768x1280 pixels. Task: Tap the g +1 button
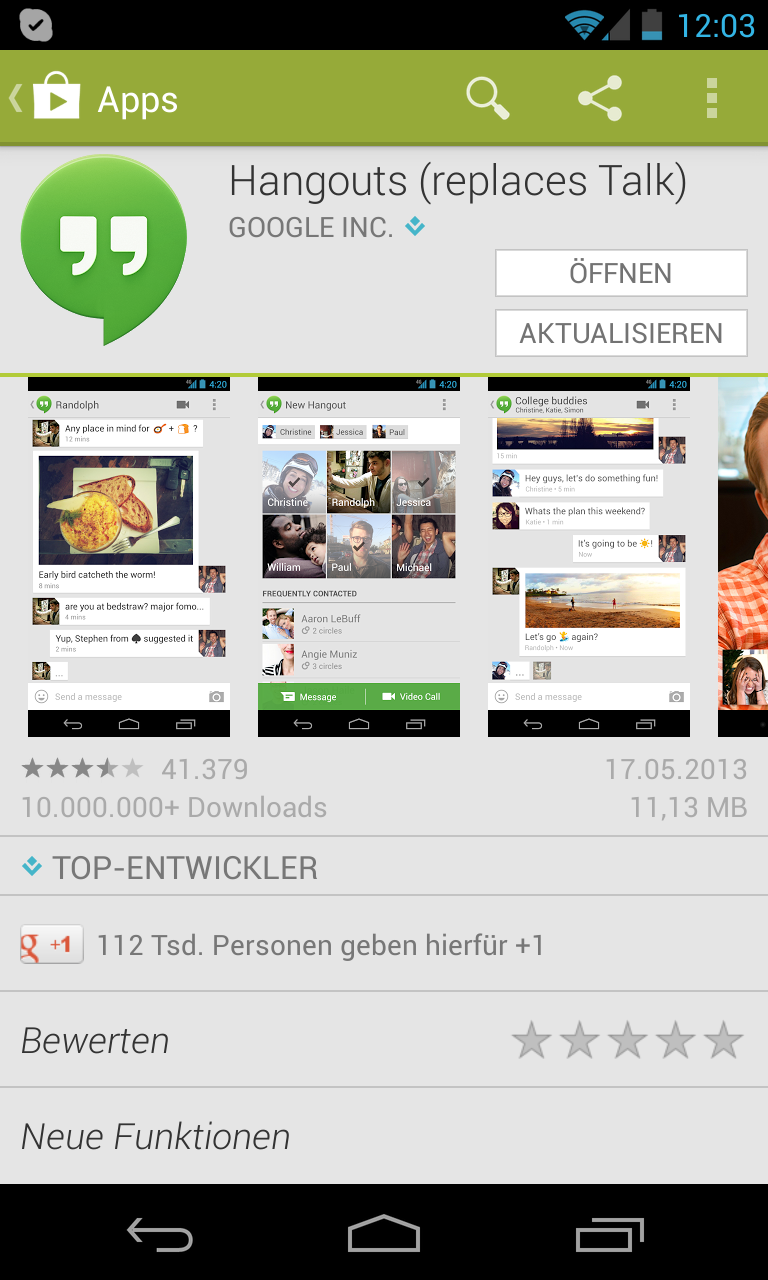[x=52, y=944]
